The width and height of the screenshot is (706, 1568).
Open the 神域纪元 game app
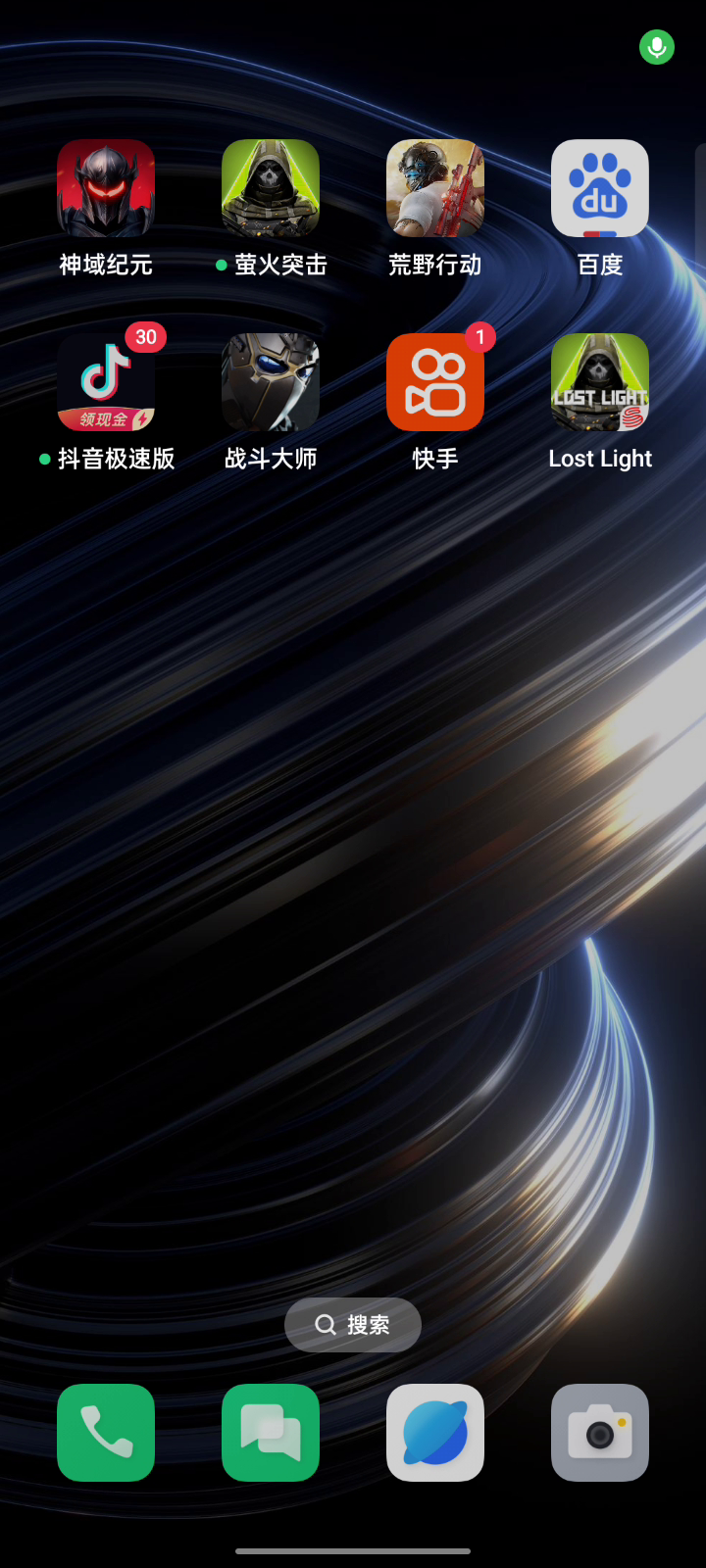pos(106,188)
